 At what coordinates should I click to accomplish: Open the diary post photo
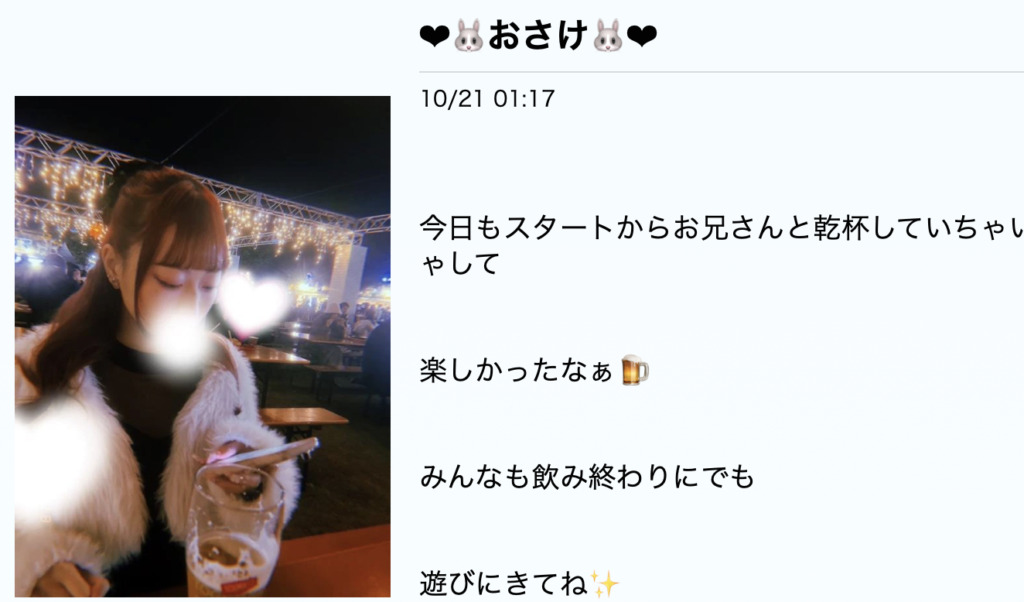point(202,346)
